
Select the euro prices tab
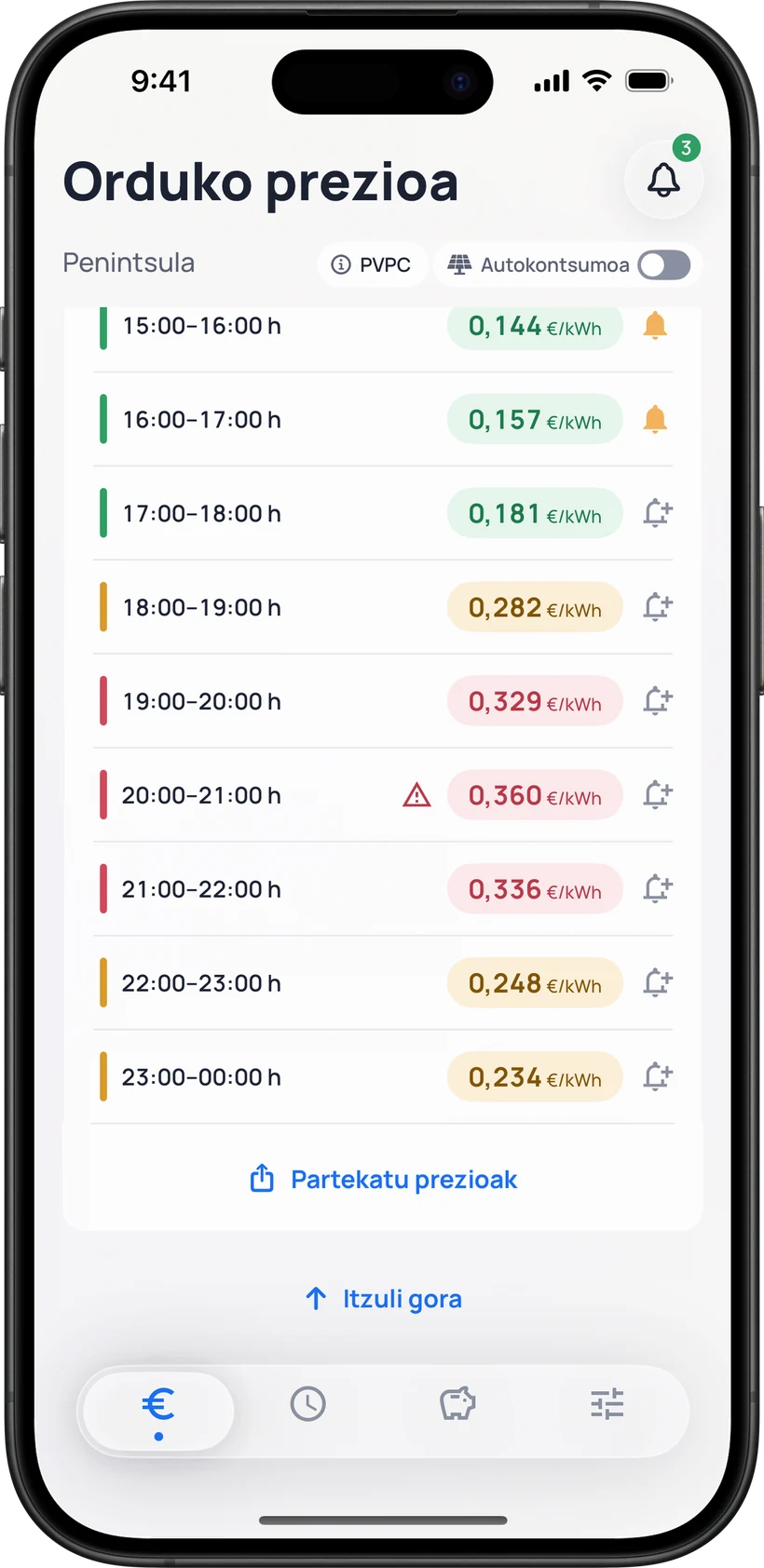coord(158,1410)
